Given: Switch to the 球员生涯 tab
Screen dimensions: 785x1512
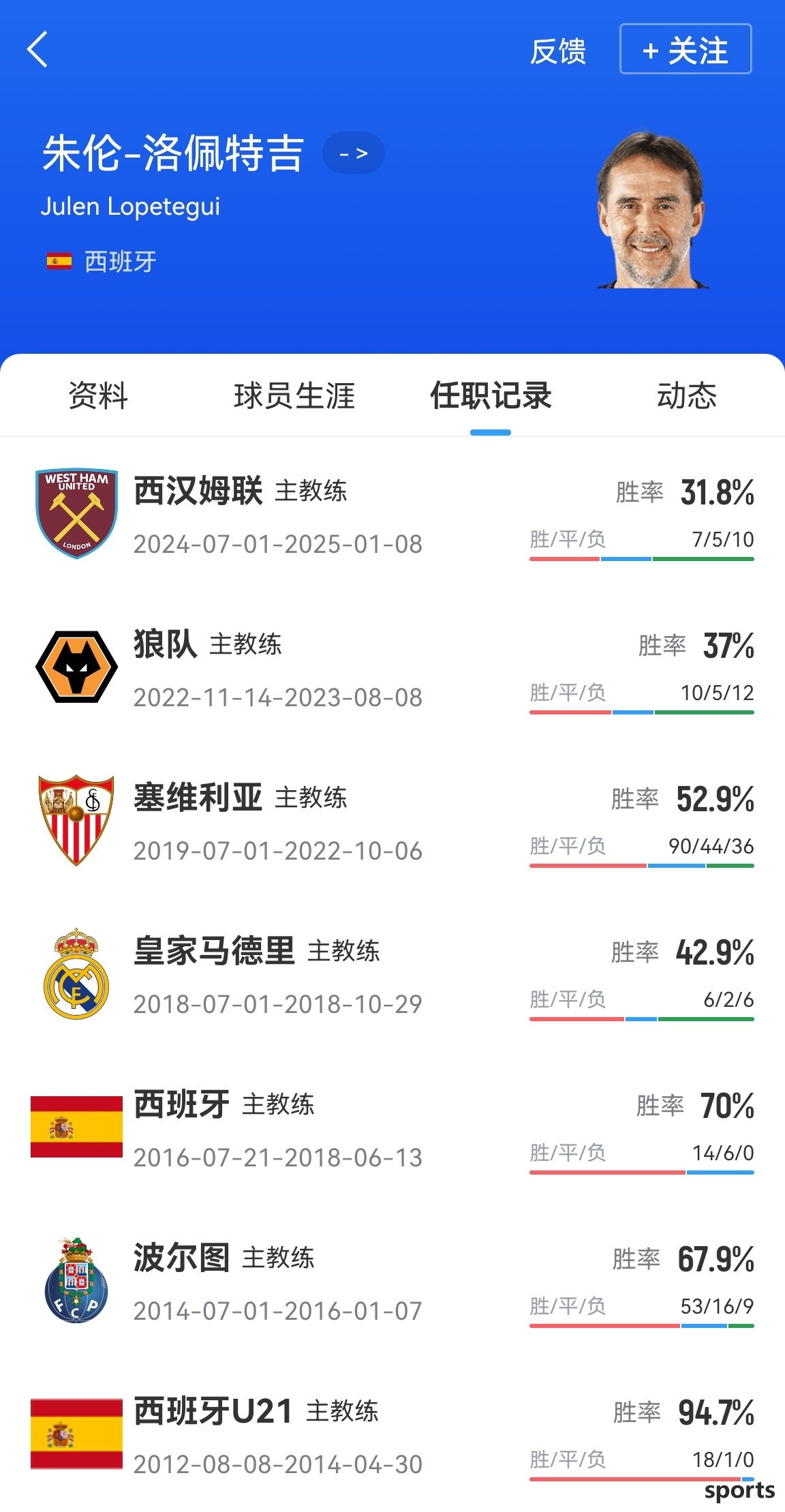Looking at the screenshot, I should pyautogui.click(x=294, y=395).
